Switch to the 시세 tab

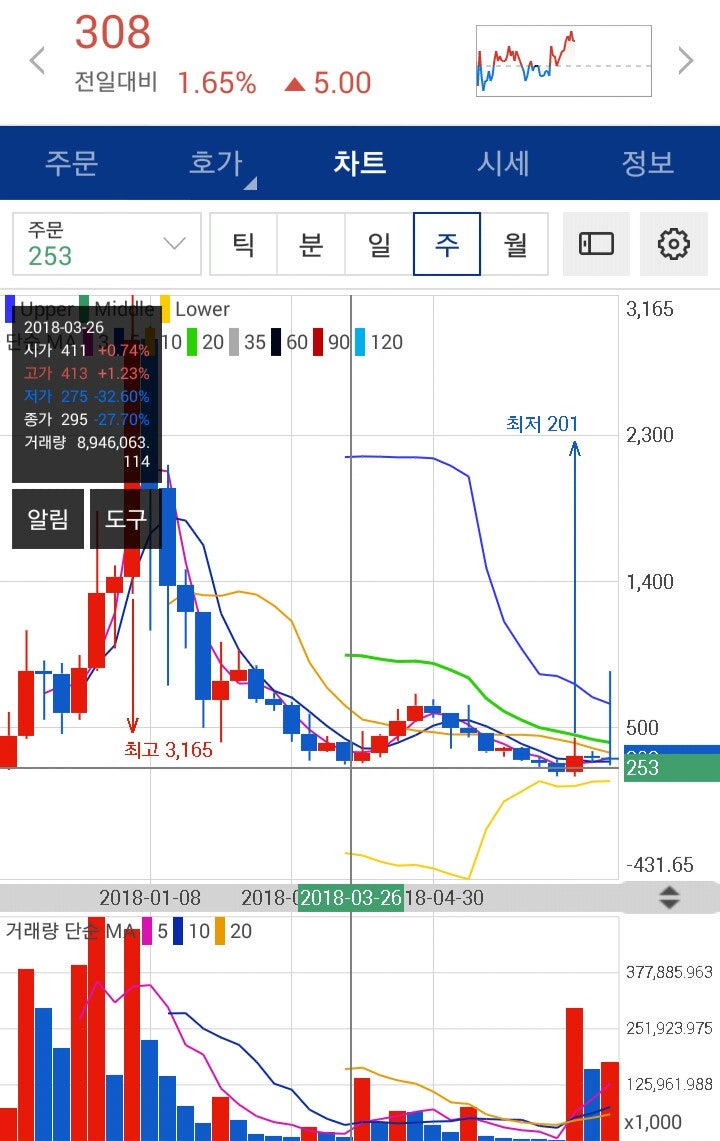[x=504, y=163]
